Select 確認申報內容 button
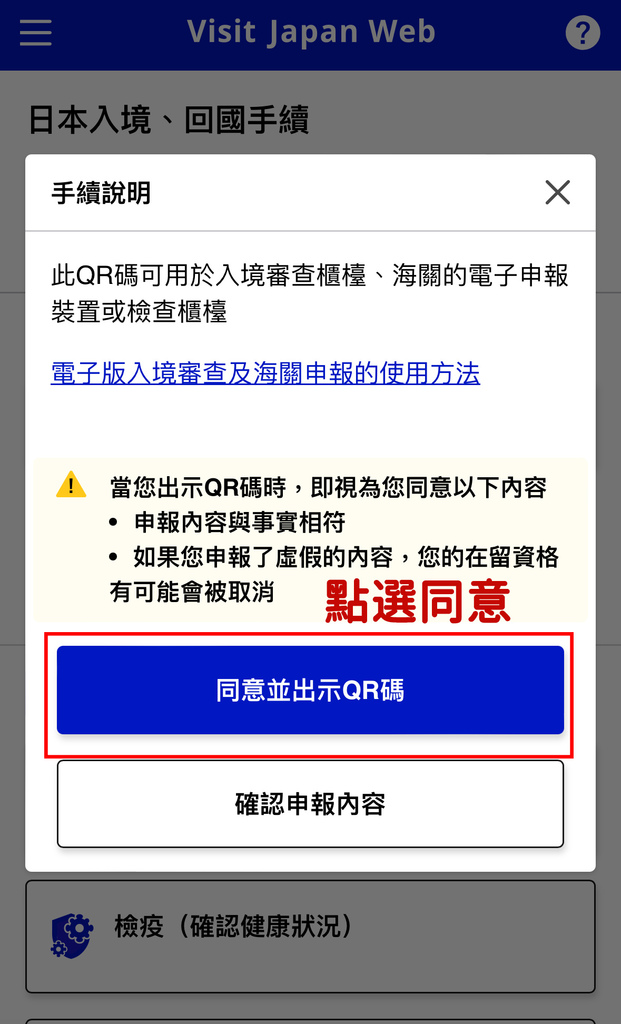 coord(310,804)
